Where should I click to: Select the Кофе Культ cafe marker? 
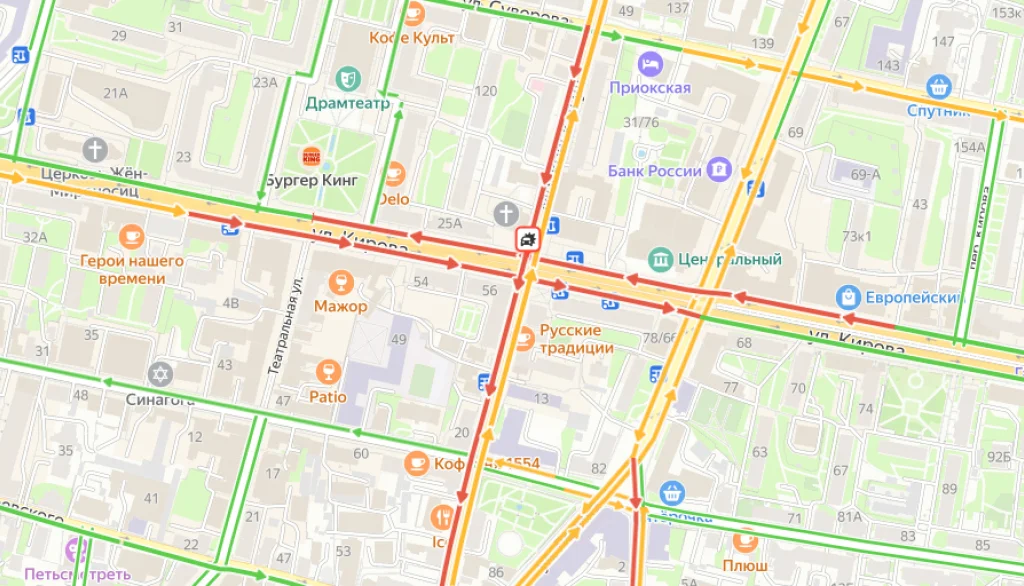coord(413,14)
